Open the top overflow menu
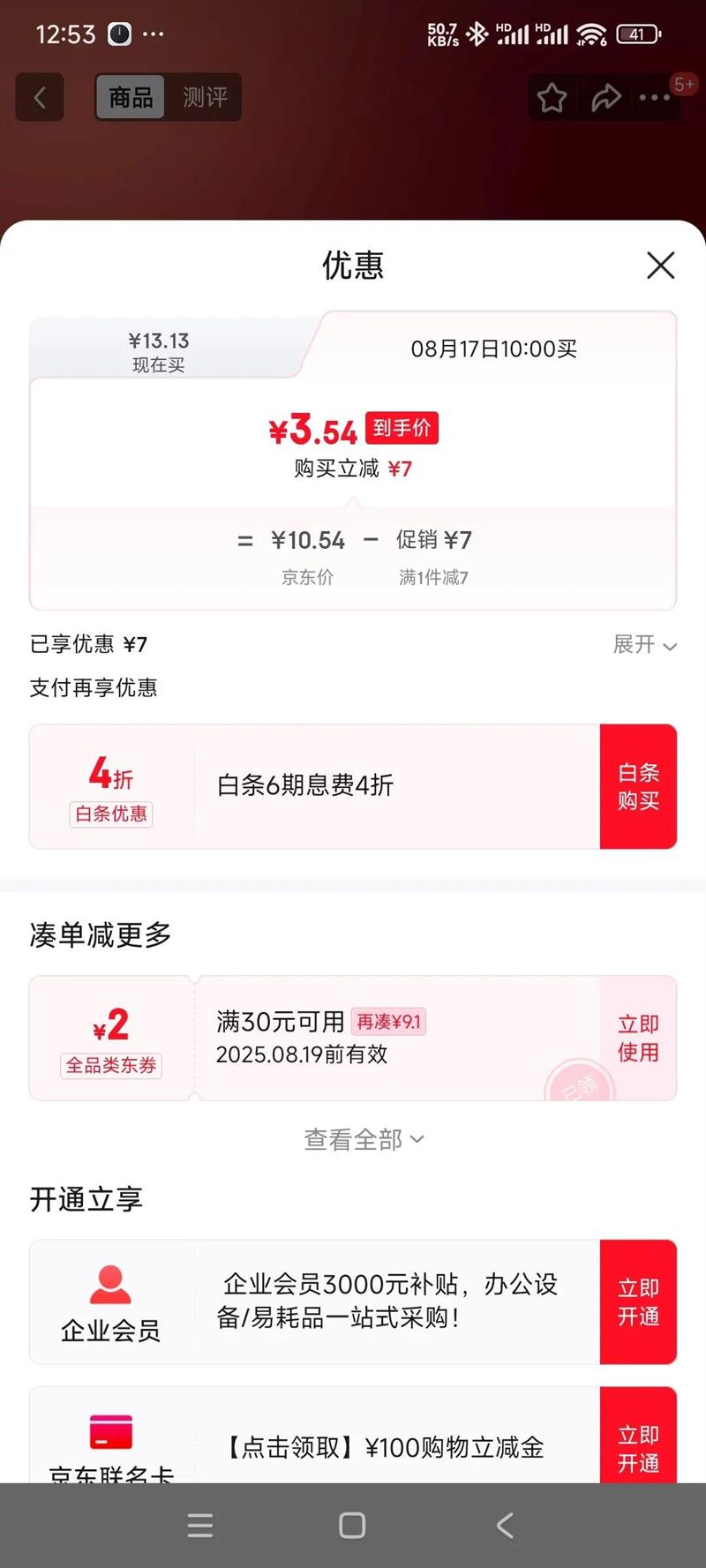The height and width of the screenshot is (1568, 706). [655, 97]
